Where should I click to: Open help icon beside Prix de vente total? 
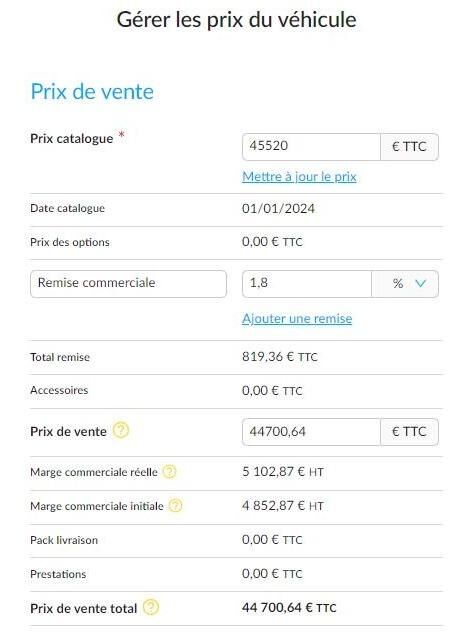tap(151, 607)
